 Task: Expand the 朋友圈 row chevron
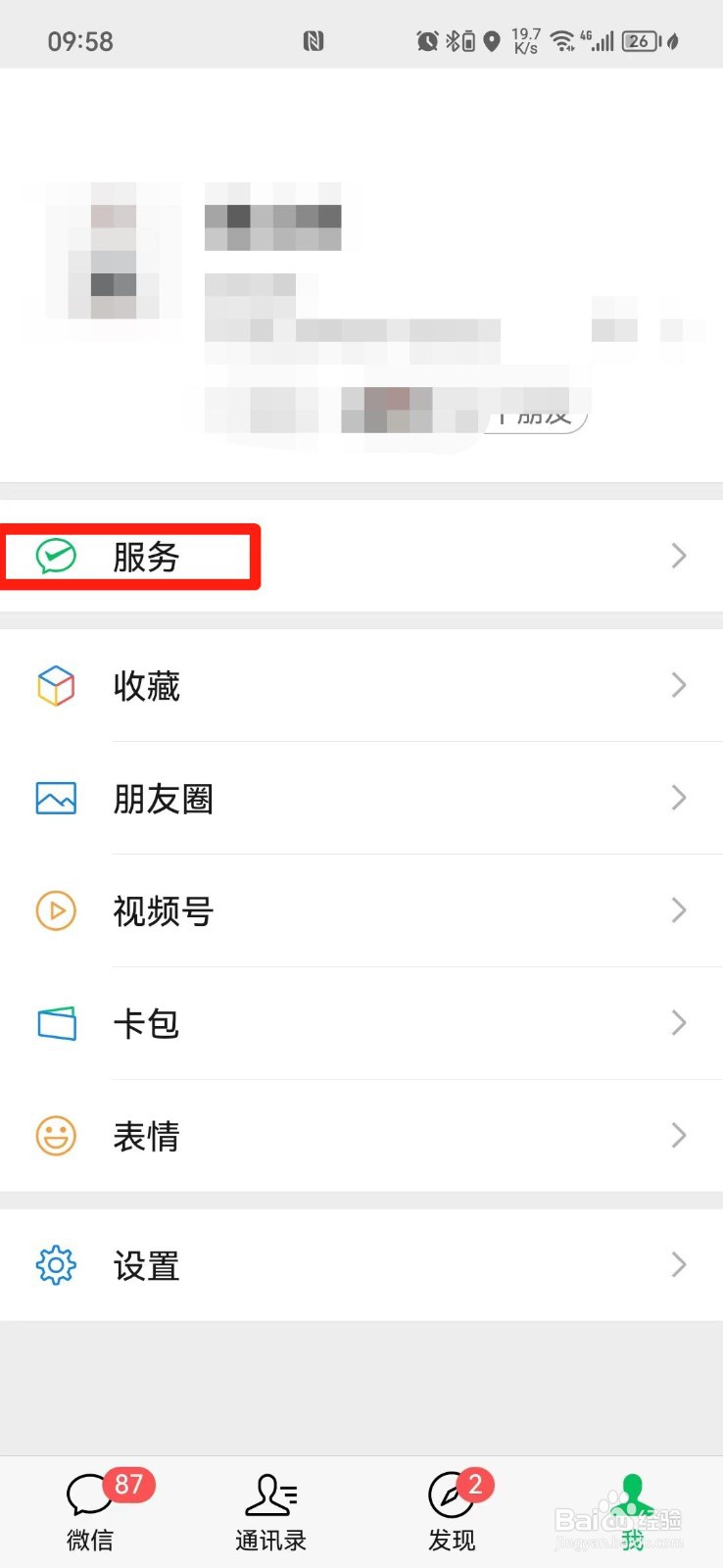tap(679, 798)
